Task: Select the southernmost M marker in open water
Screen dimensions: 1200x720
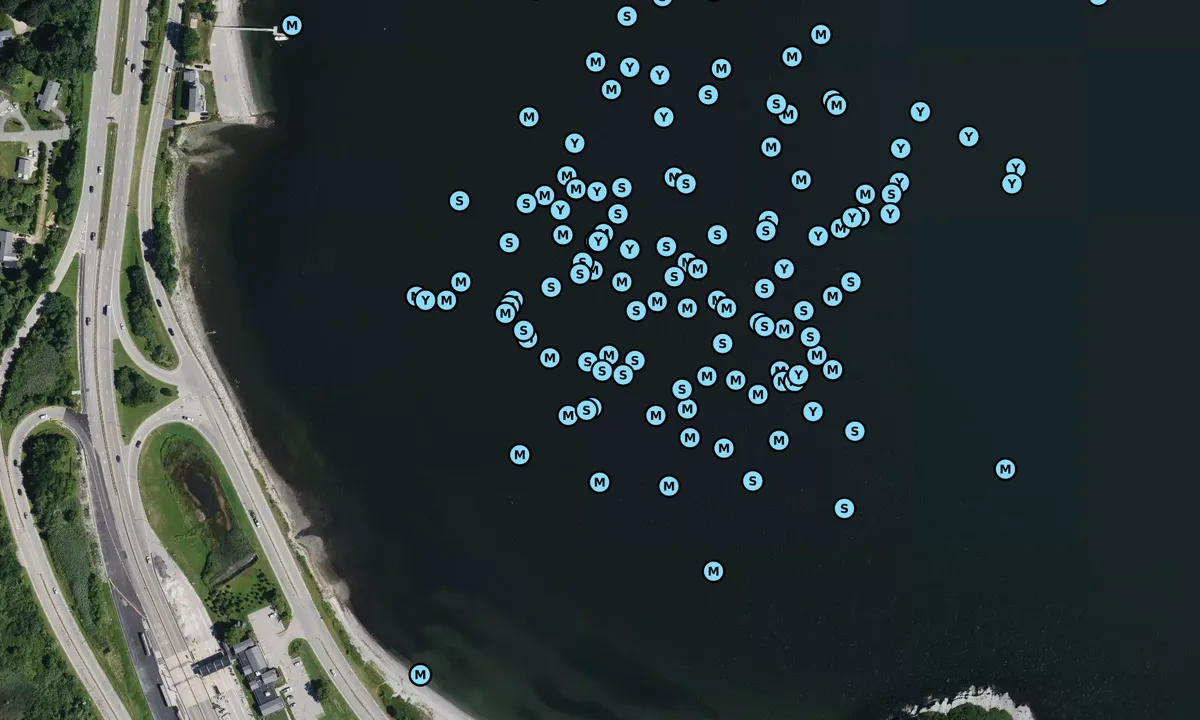Action: [x=713, y=571]
